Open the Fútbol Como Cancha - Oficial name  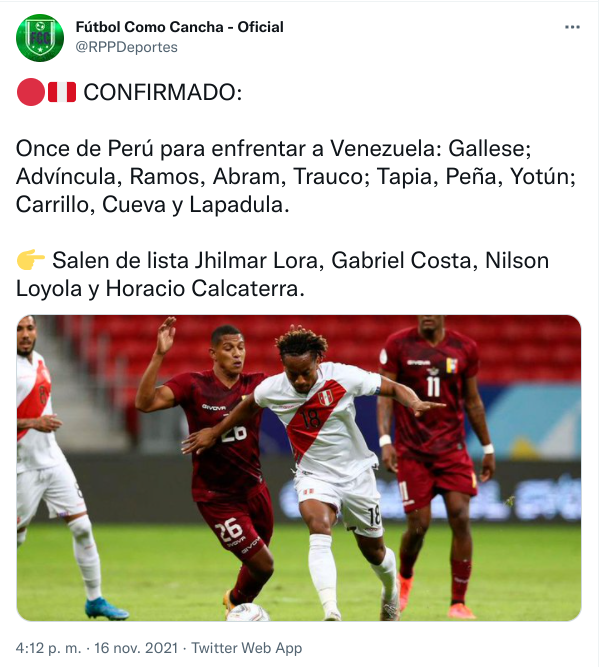pos(179,27)
